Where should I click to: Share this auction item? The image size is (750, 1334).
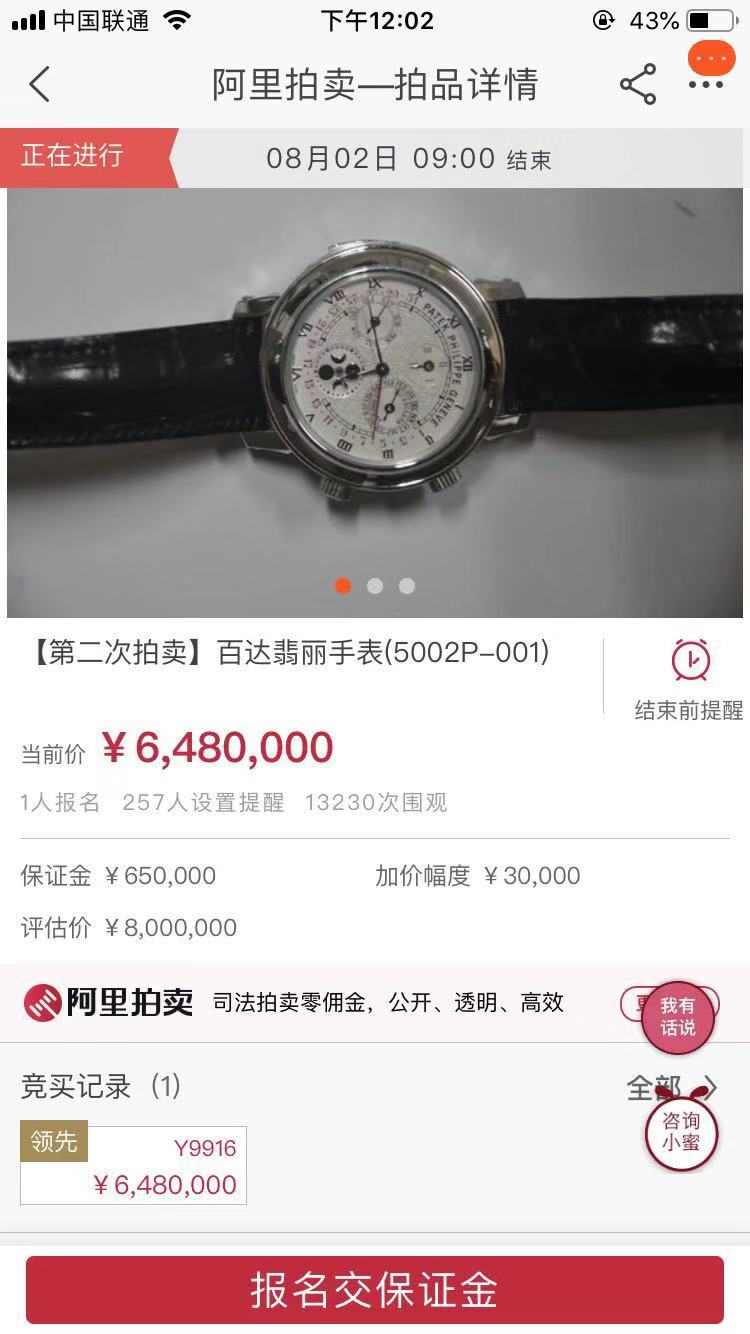(x=638, y=85)
